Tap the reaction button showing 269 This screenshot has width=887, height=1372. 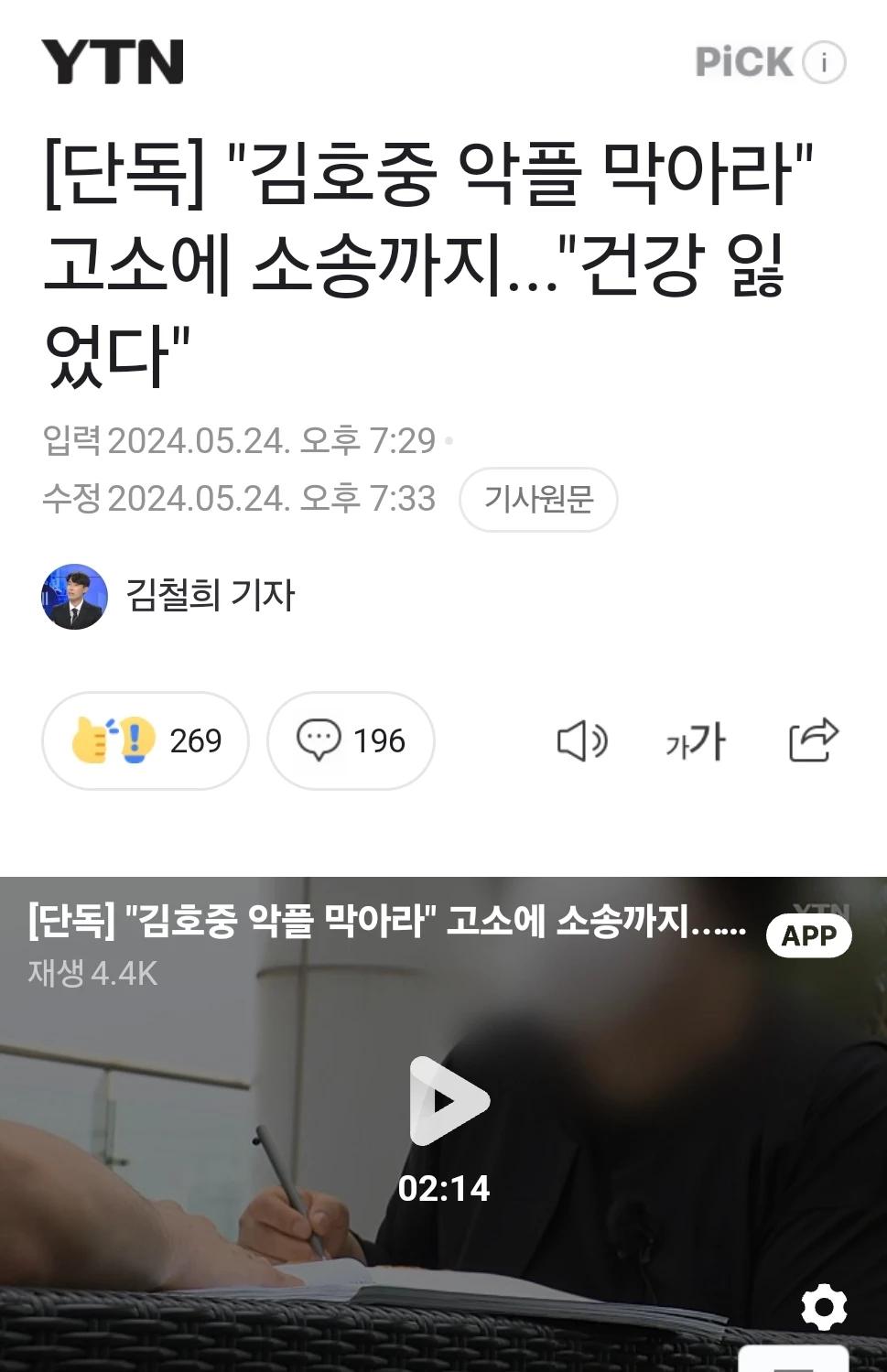(146, 740)
